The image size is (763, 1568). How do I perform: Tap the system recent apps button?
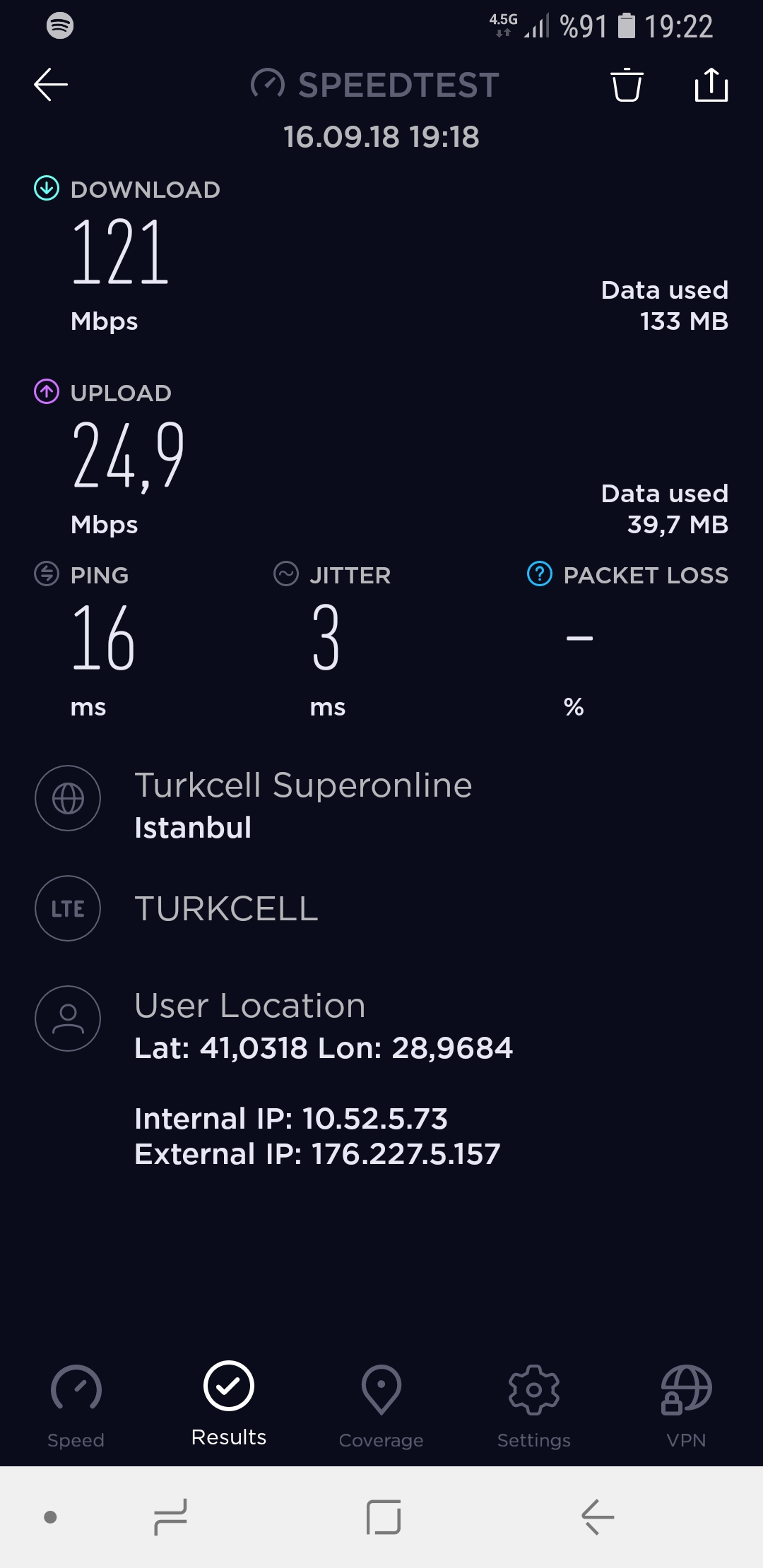pos(170,1517)
